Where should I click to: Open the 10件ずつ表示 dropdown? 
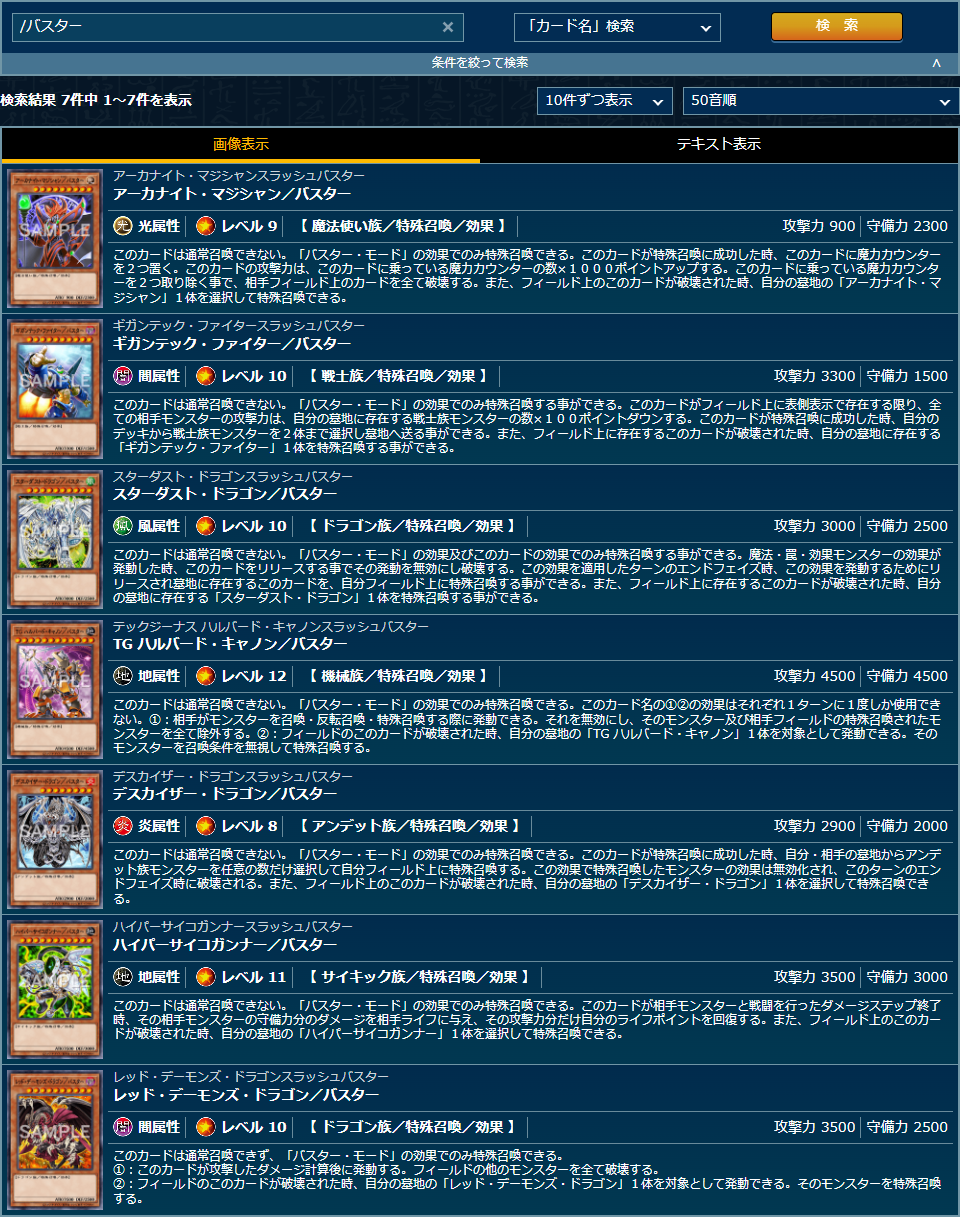coord(604,101)
